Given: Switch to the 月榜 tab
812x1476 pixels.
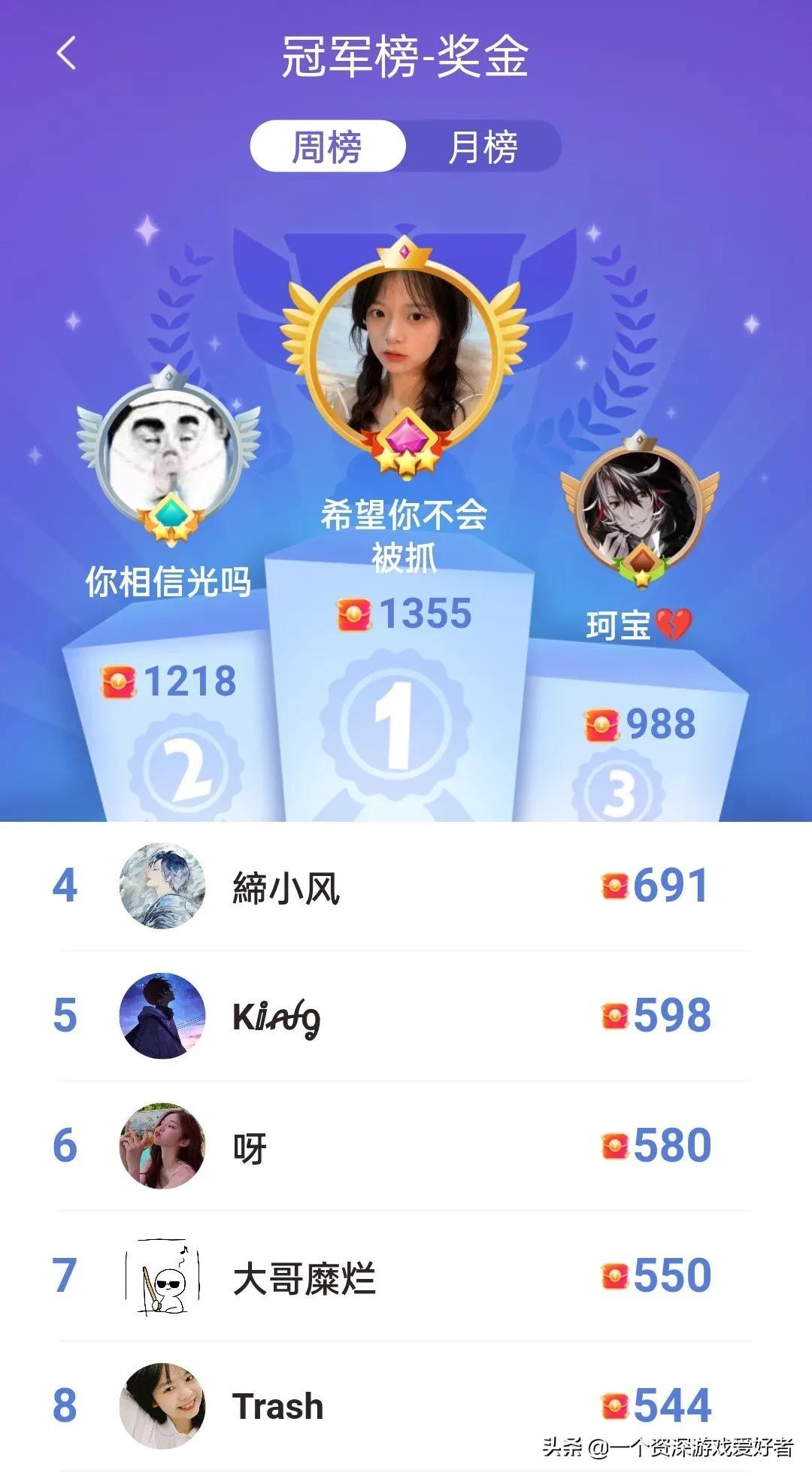Looking at the screenshot, I should [x=483, y=147].
